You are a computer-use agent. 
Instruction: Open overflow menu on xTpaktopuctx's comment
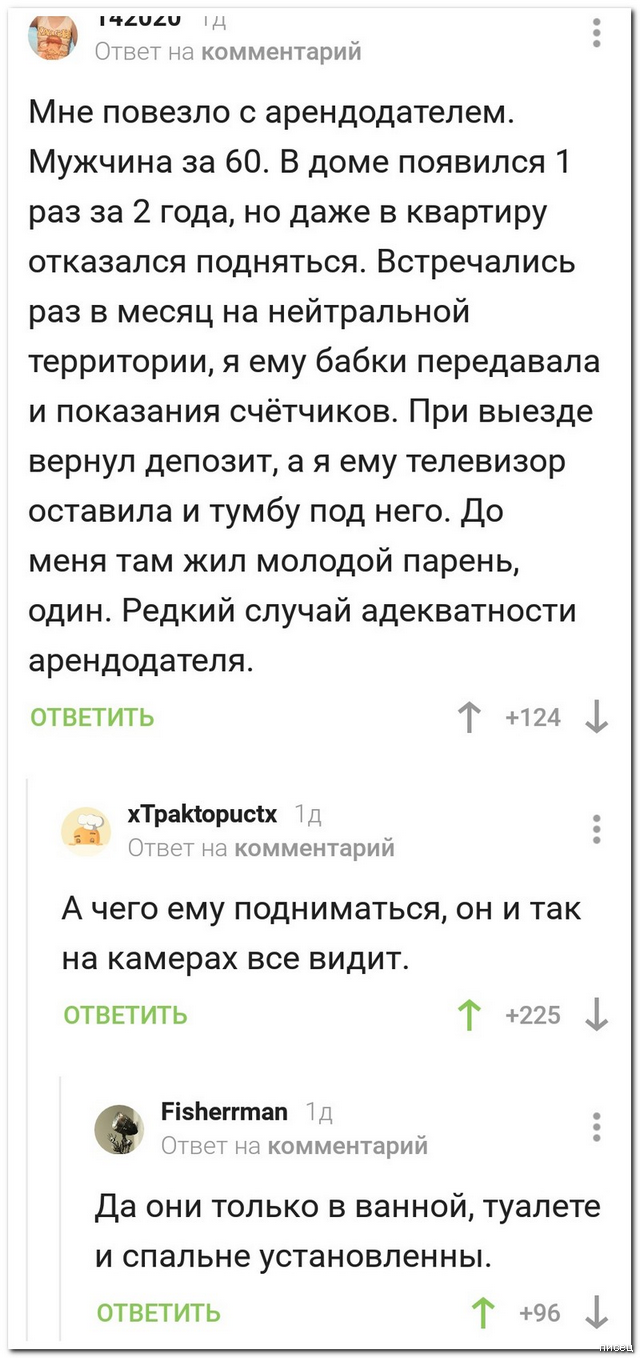click(x=597, y=830)
